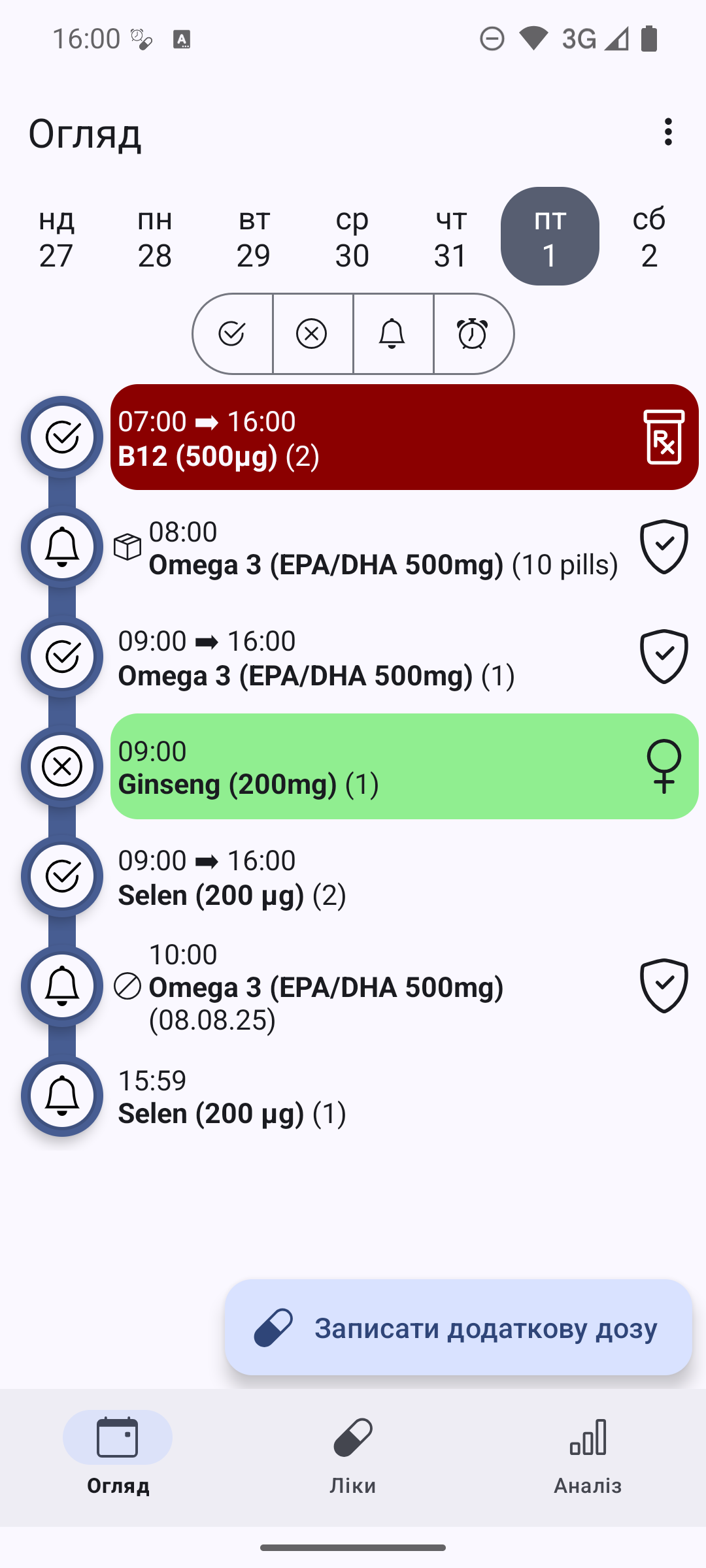This screenshot has height=1568, width=706.
Task: Filter by alarm clock status
Action: [x=473, y=334]
